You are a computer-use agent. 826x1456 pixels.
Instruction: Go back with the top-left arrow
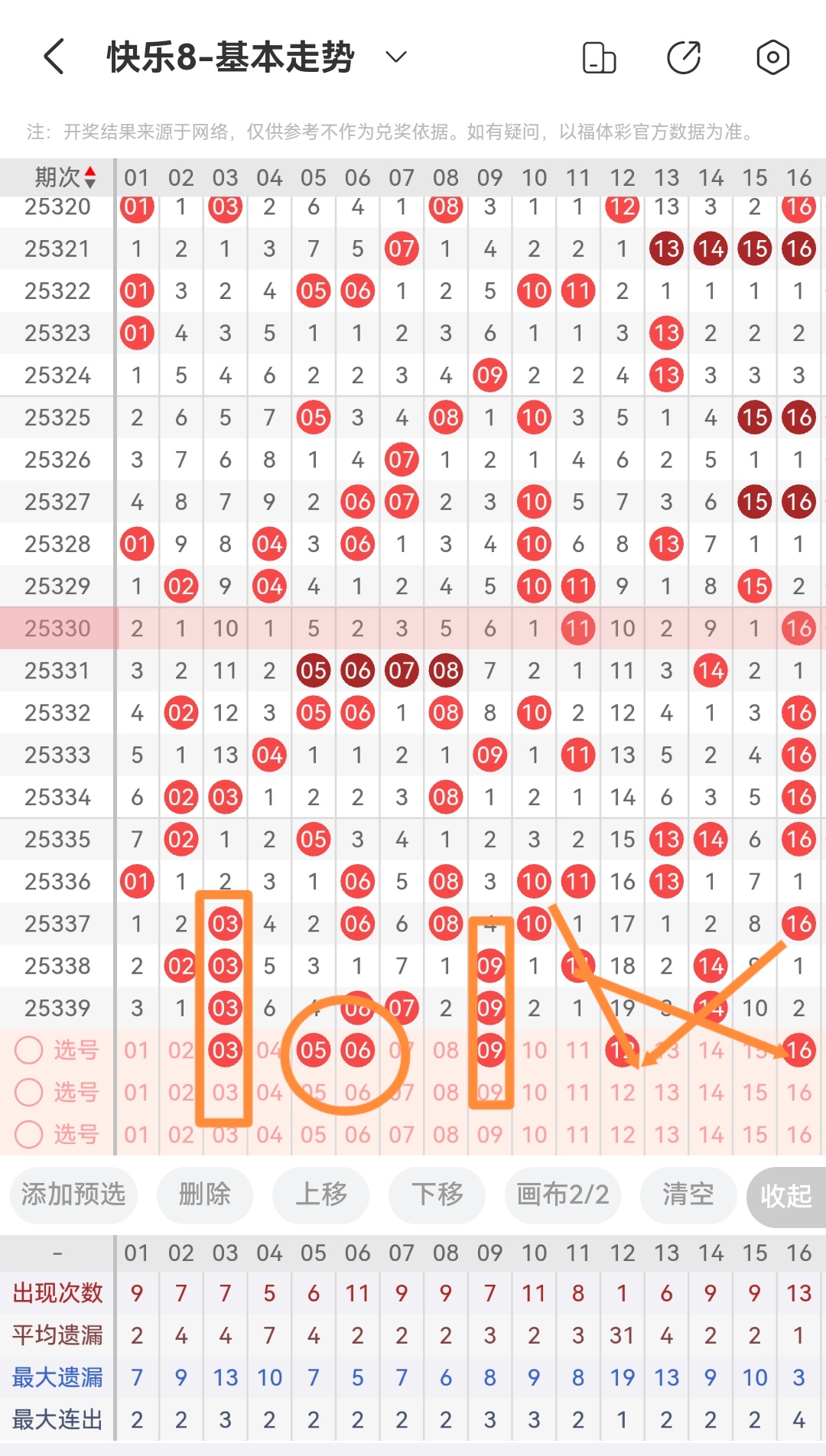pos(54,57)
